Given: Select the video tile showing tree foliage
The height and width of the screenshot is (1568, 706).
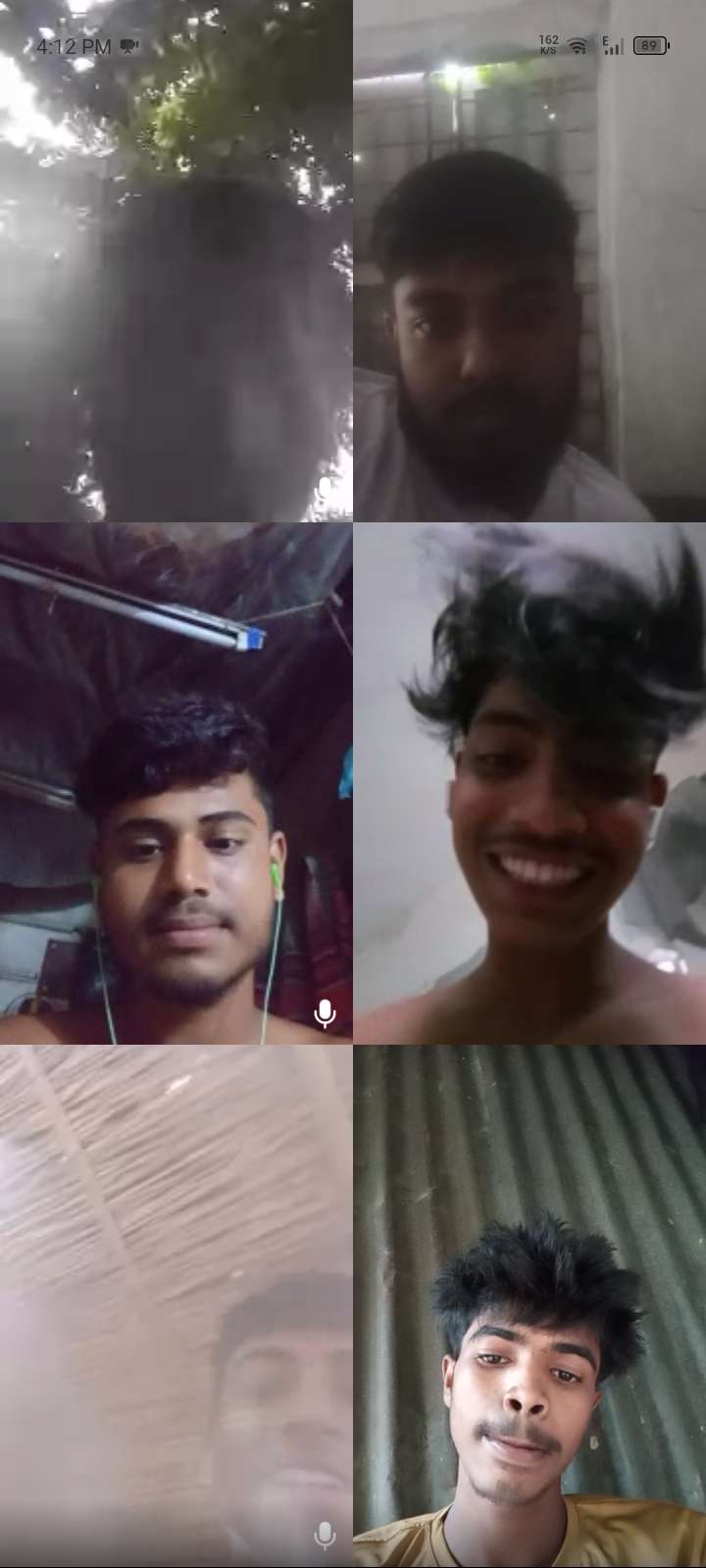Looking at the screenshot, I should (x=176, y=261).
